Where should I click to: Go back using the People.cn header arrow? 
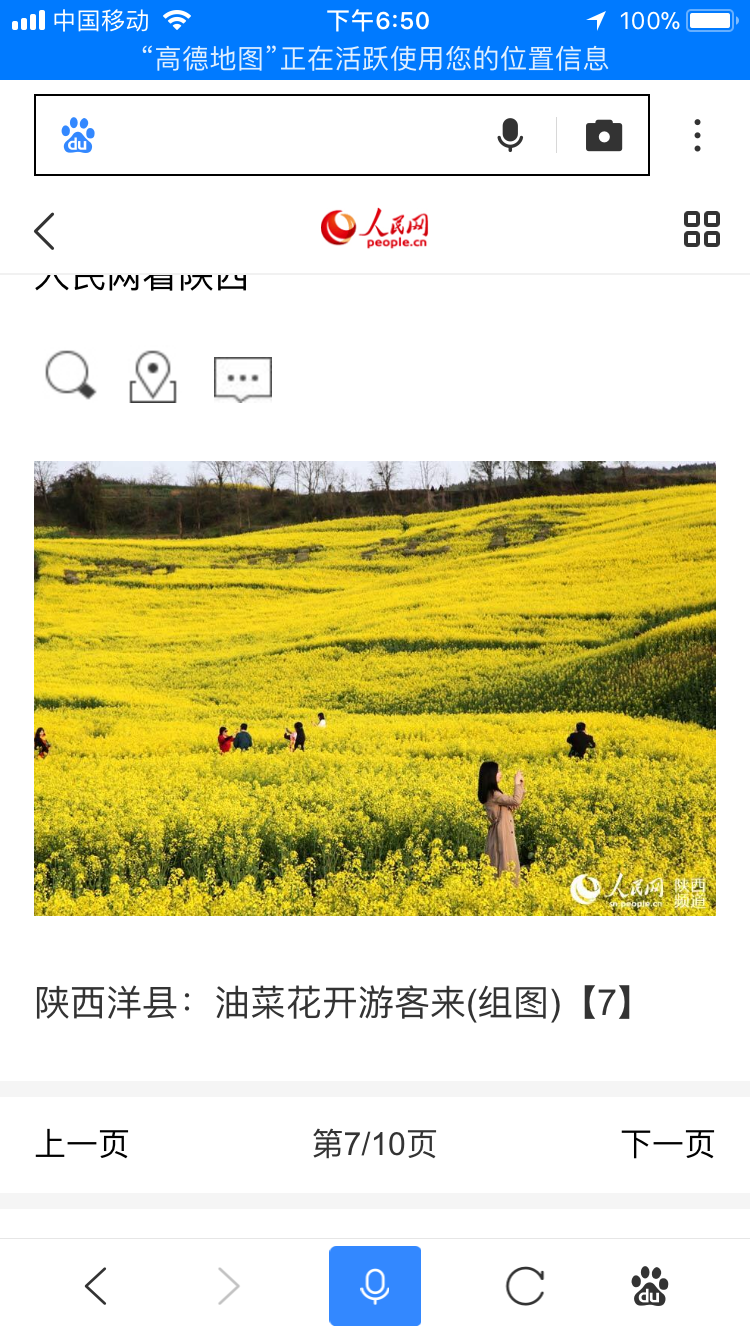(x=45, y=231)
